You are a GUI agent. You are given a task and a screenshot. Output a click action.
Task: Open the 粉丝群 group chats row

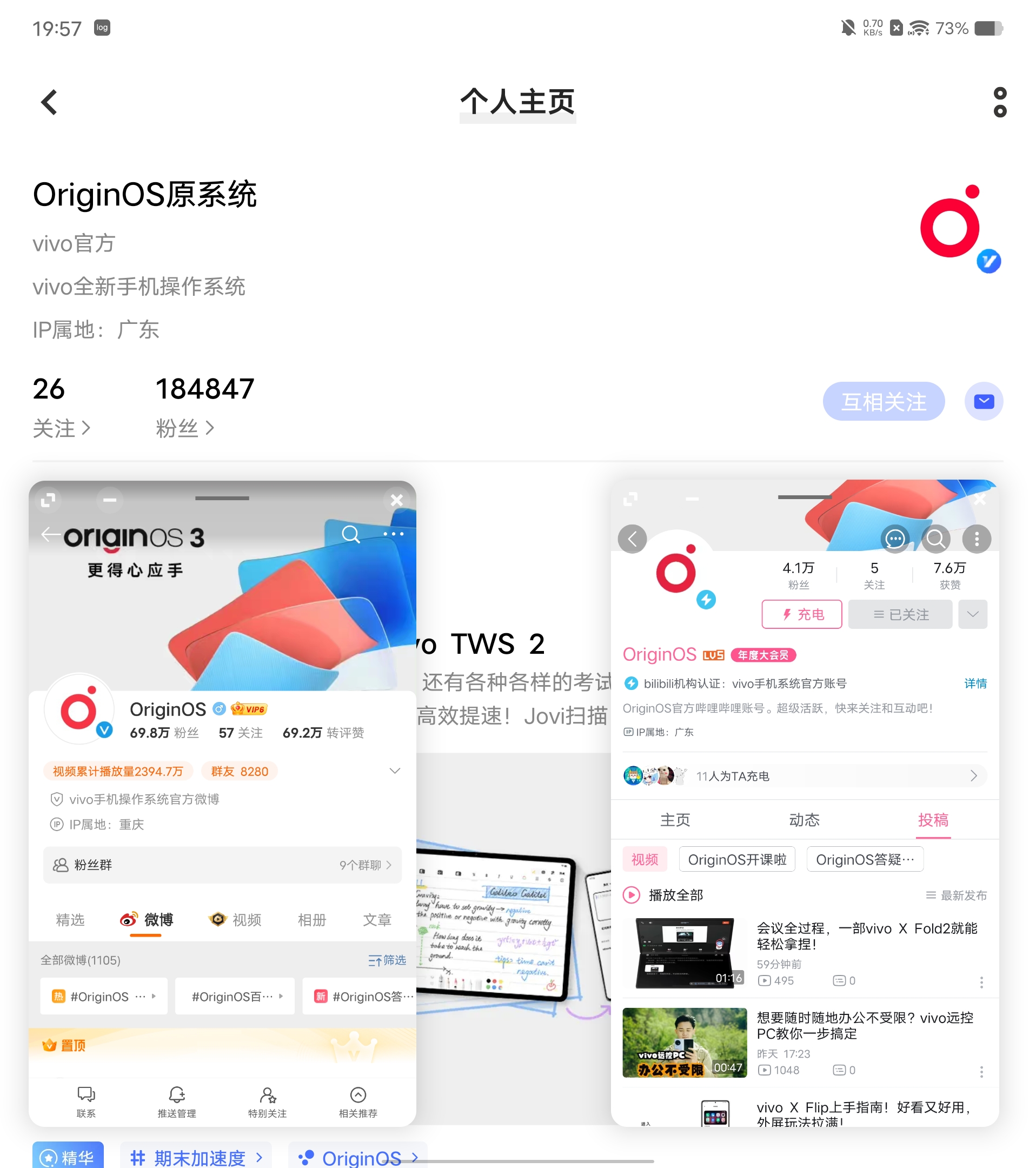tap(222, 865)
